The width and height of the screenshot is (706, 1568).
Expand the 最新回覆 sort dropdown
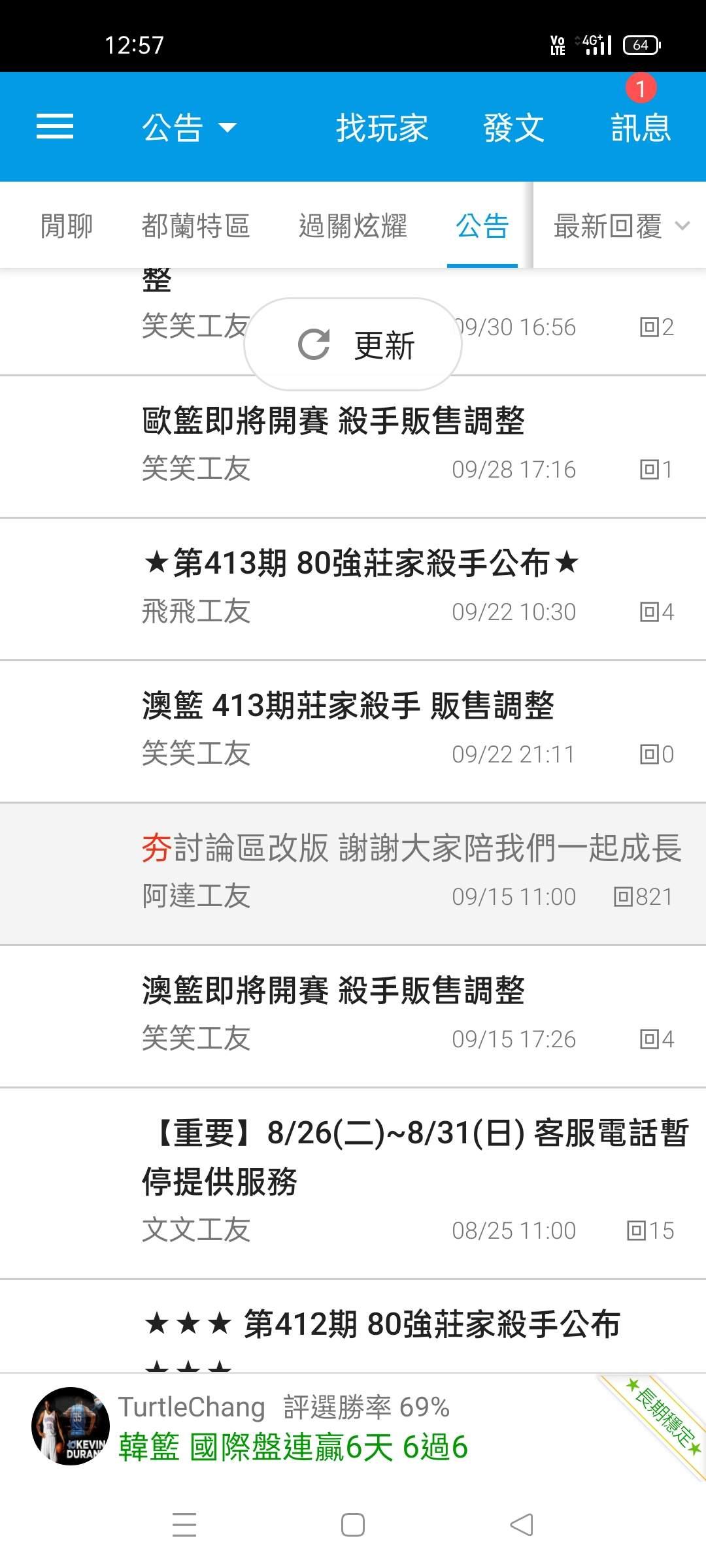[x=620, y=226]
